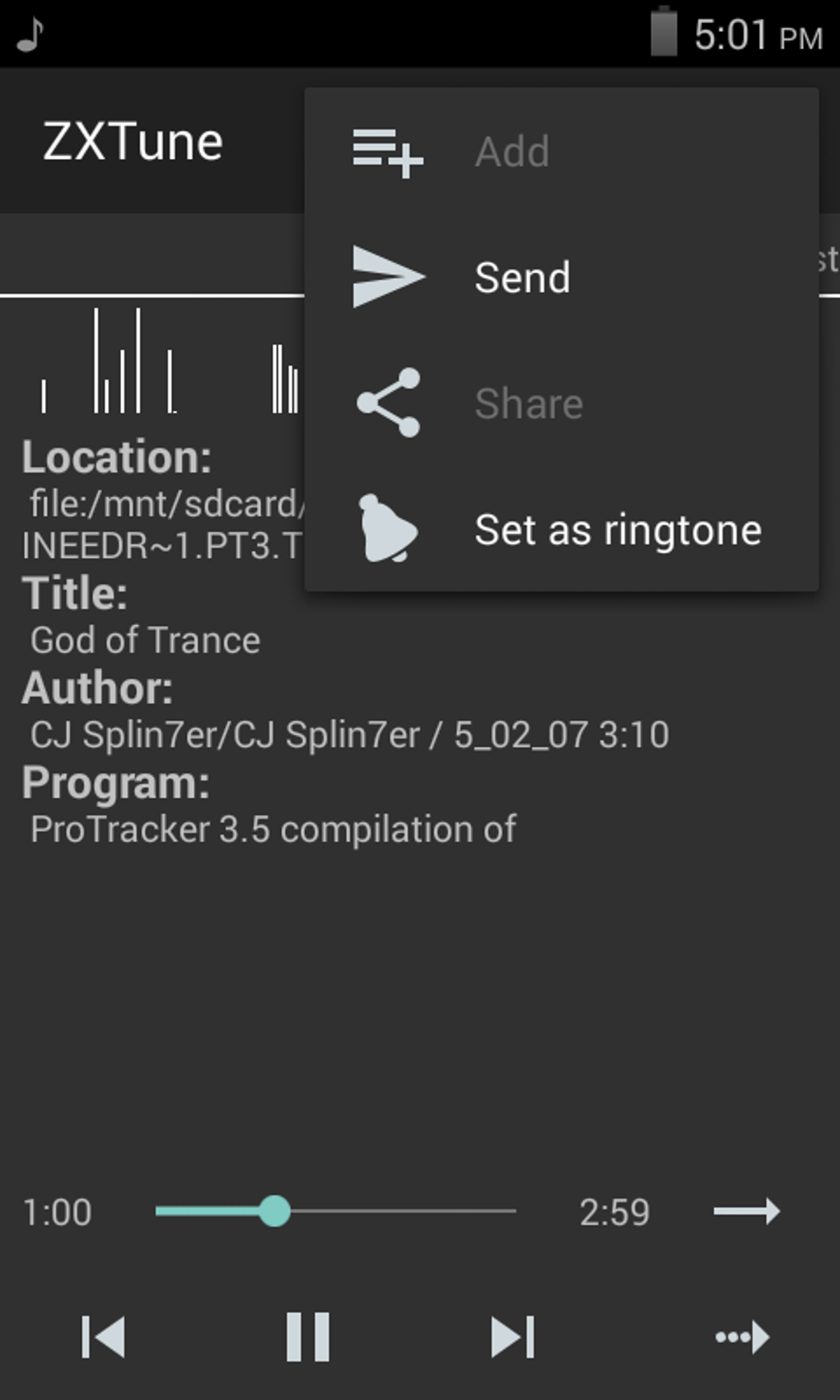Click the bell icon beside Set as ringtone
Screen dimensions: 840x1400
tap(386, 530)
